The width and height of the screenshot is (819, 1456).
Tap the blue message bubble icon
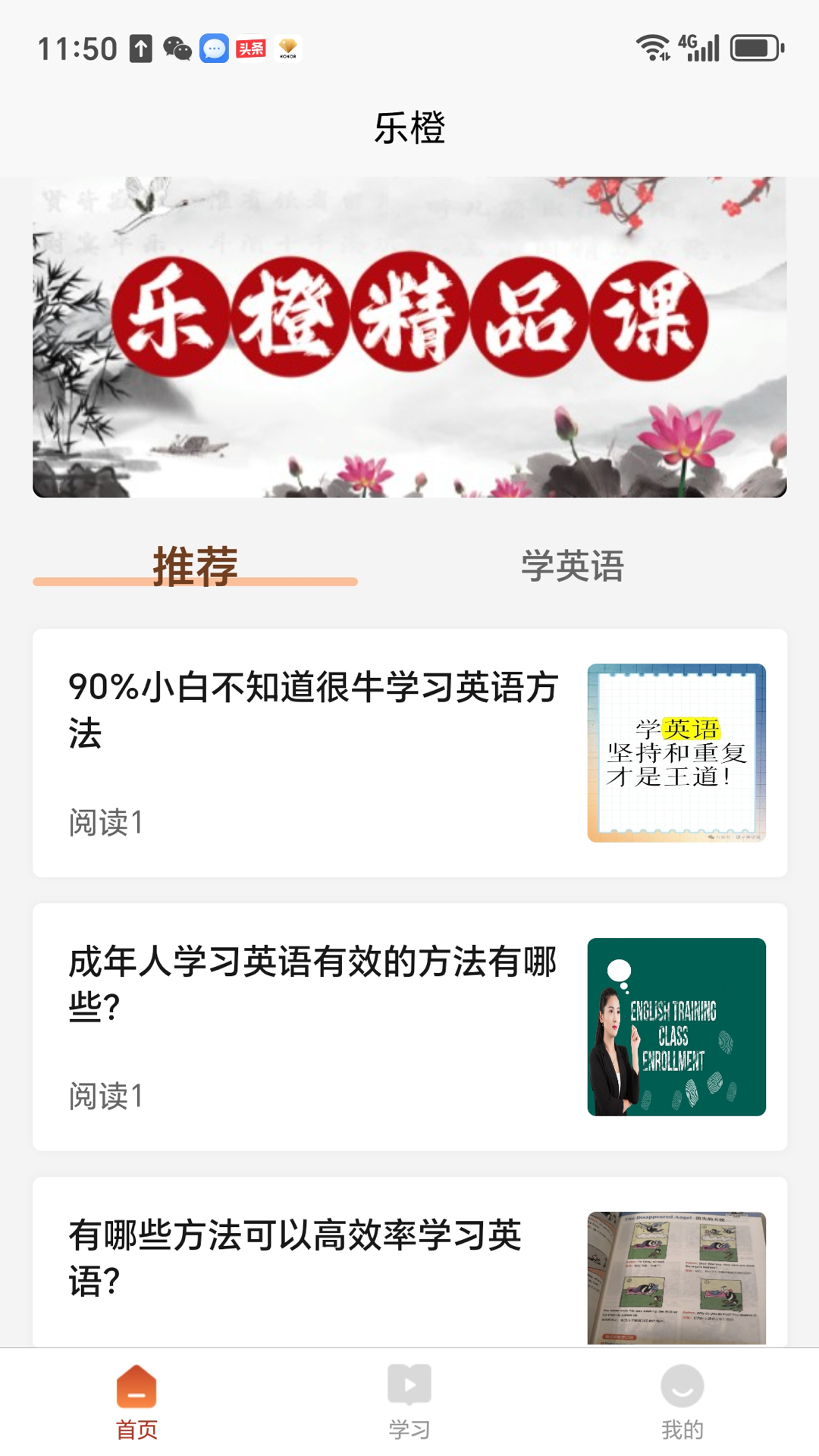pyautogui.click(x=213, y=49)
